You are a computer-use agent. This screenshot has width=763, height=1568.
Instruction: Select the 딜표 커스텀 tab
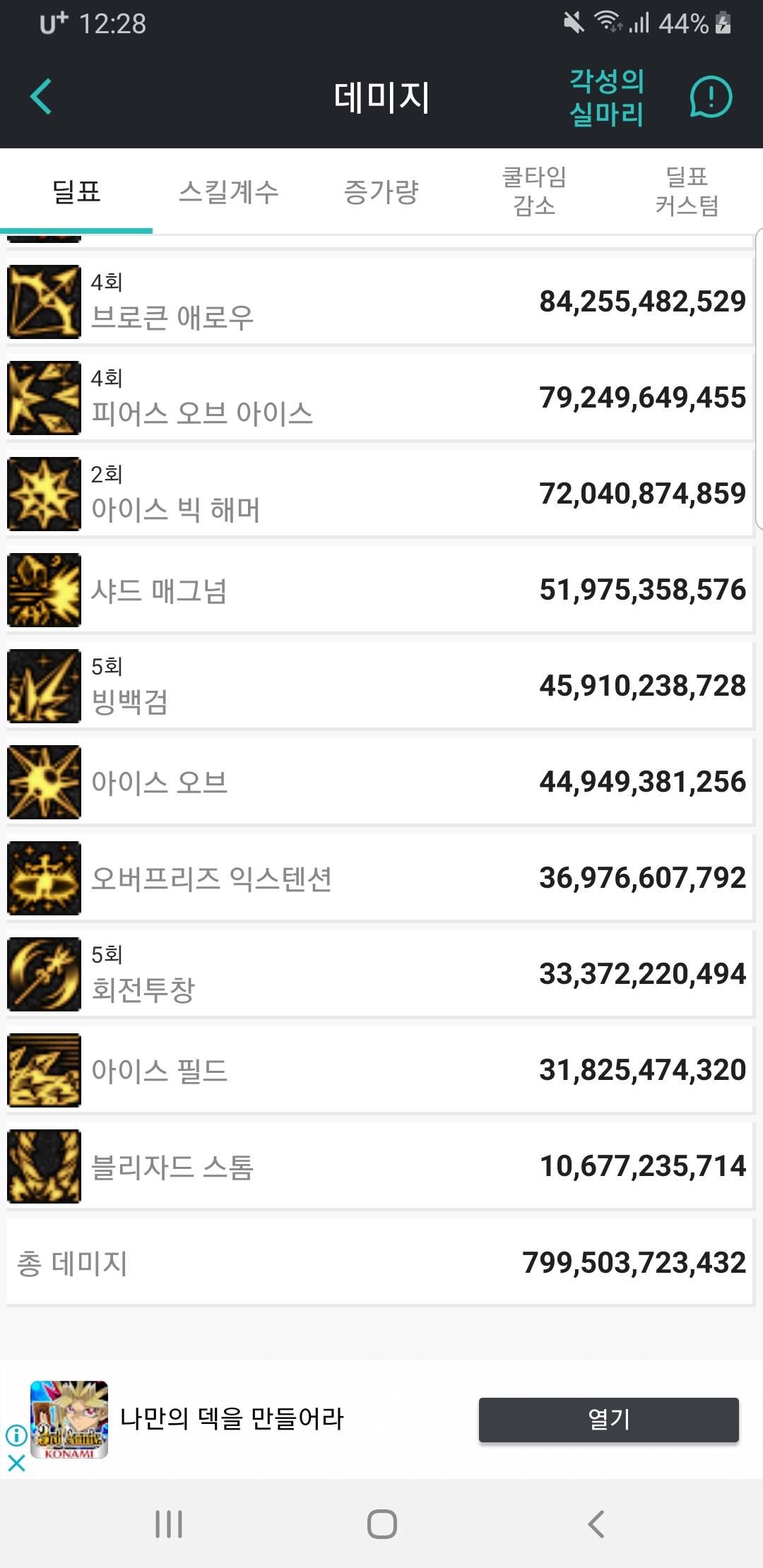(687, 191)
